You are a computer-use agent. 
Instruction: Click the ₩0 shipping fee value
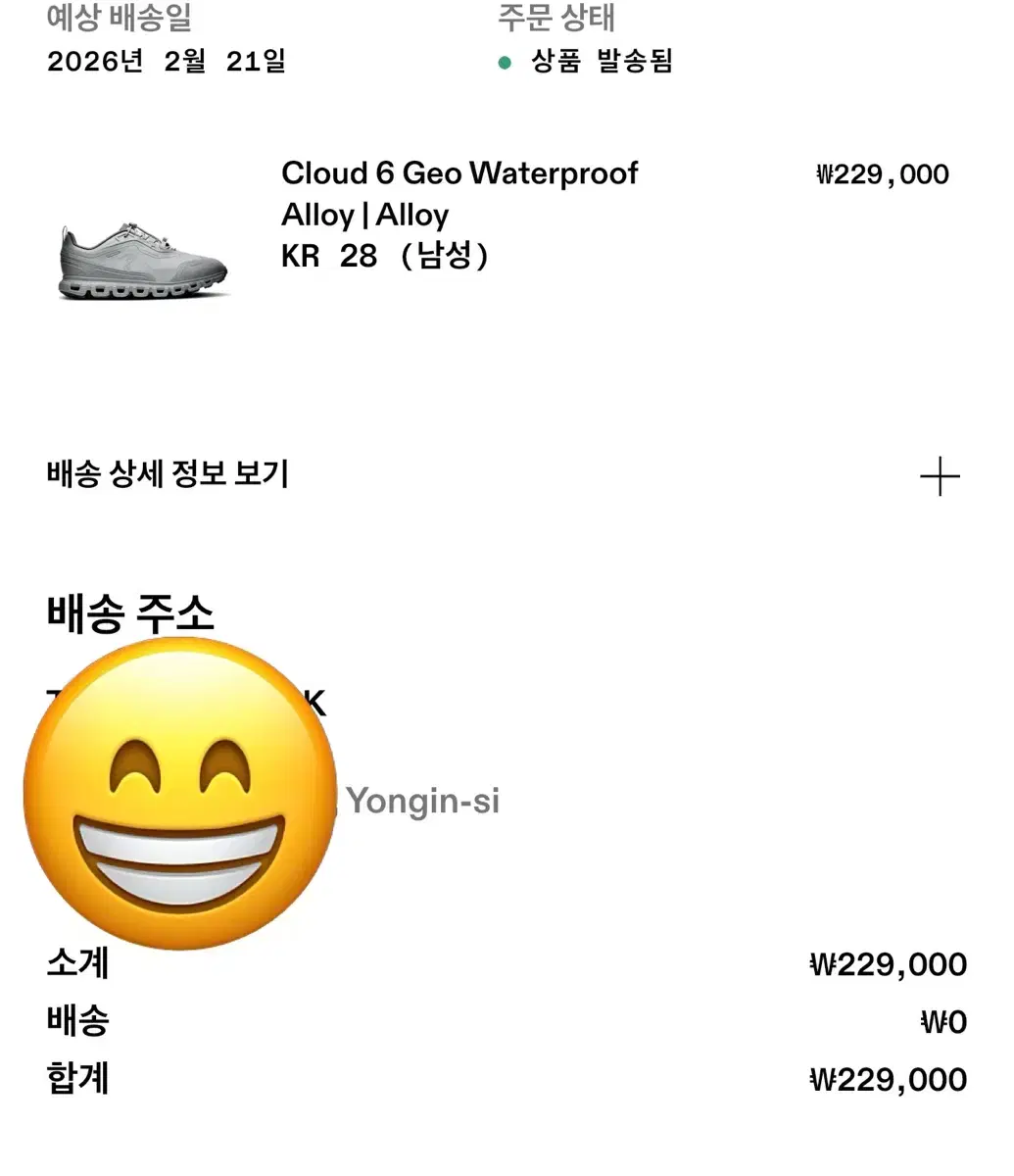(943, 1020)
